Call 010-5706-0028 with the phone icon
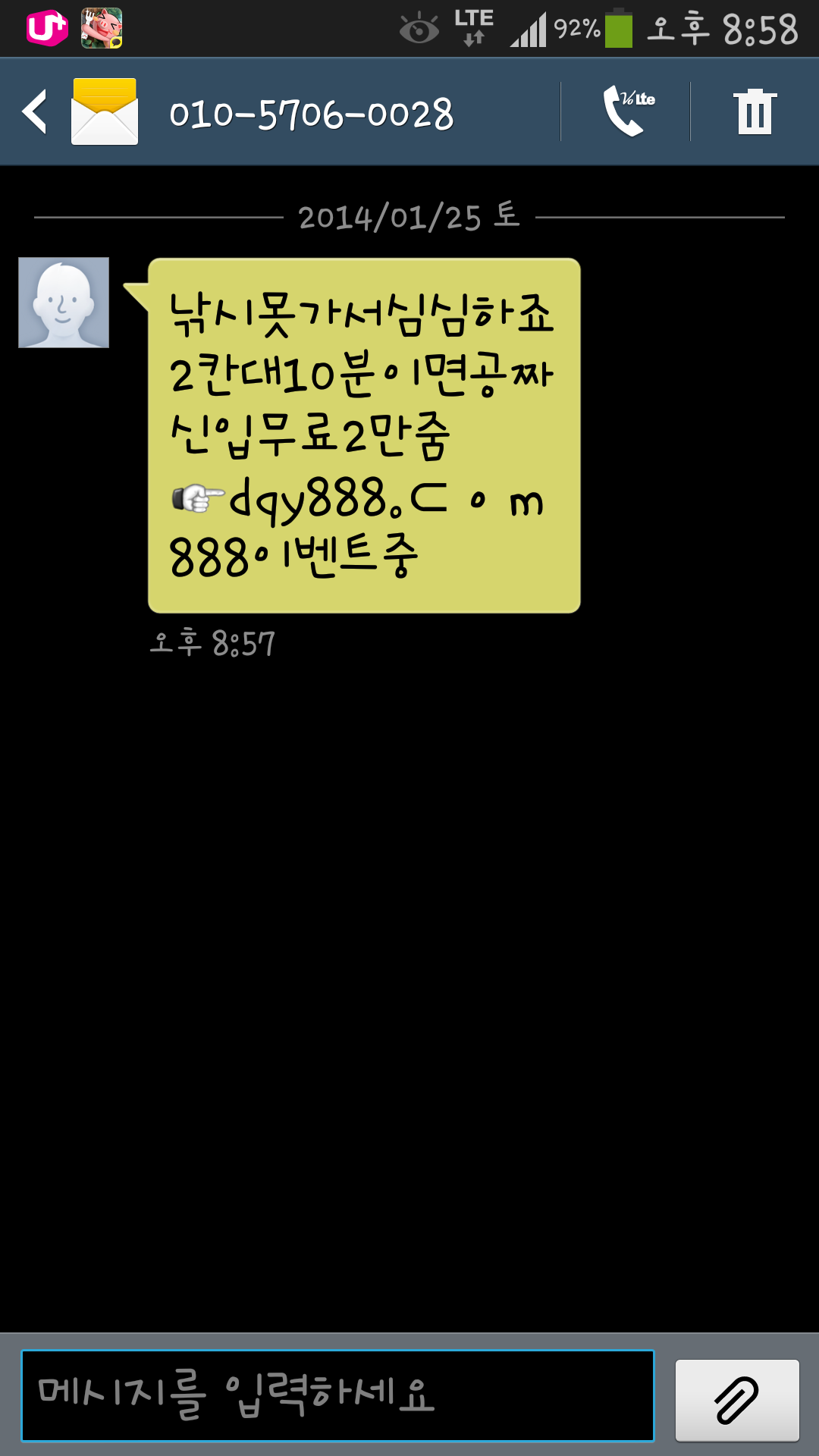Screen dimensions: 819x1456 tap(627, 111)
